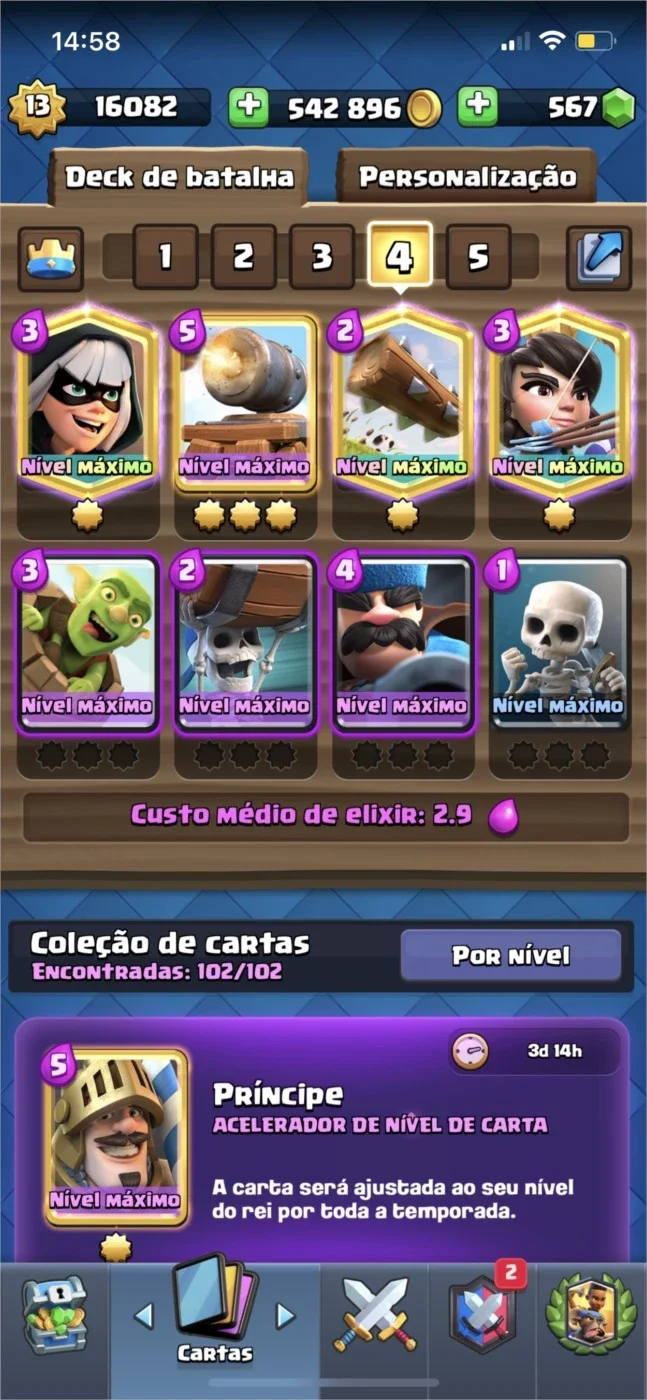647x1400 pixels.
Task: Add more gold with the plus button
Action: coord(248,107)
